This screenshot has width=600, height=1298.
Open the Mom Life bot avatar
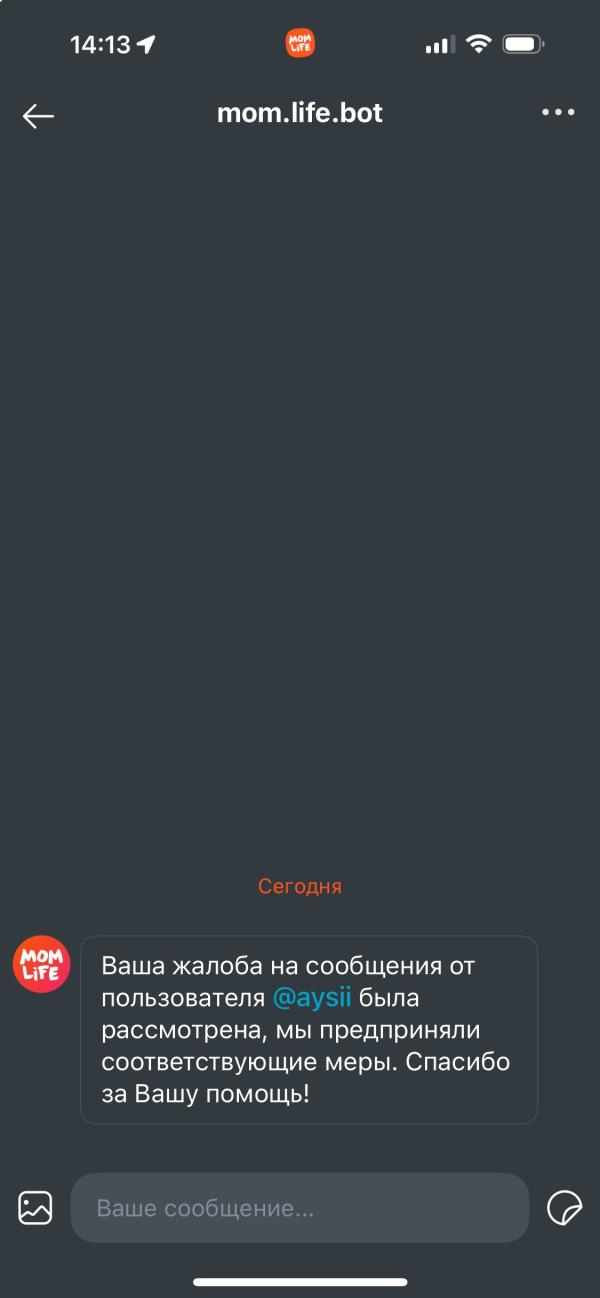[x=41, y=964]
